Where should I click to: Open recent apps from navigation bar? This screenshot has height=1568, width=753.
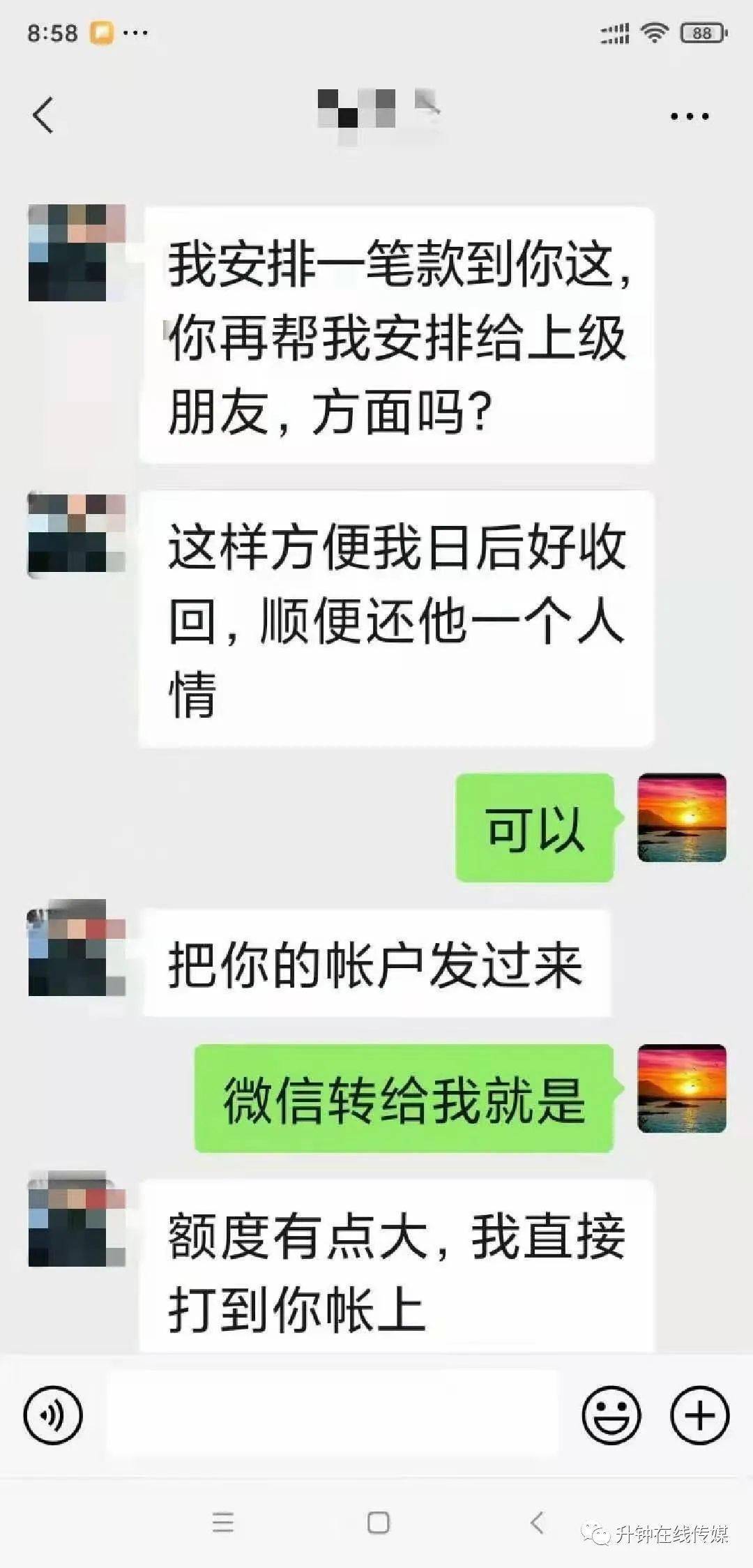click(x=223, y=1523)
